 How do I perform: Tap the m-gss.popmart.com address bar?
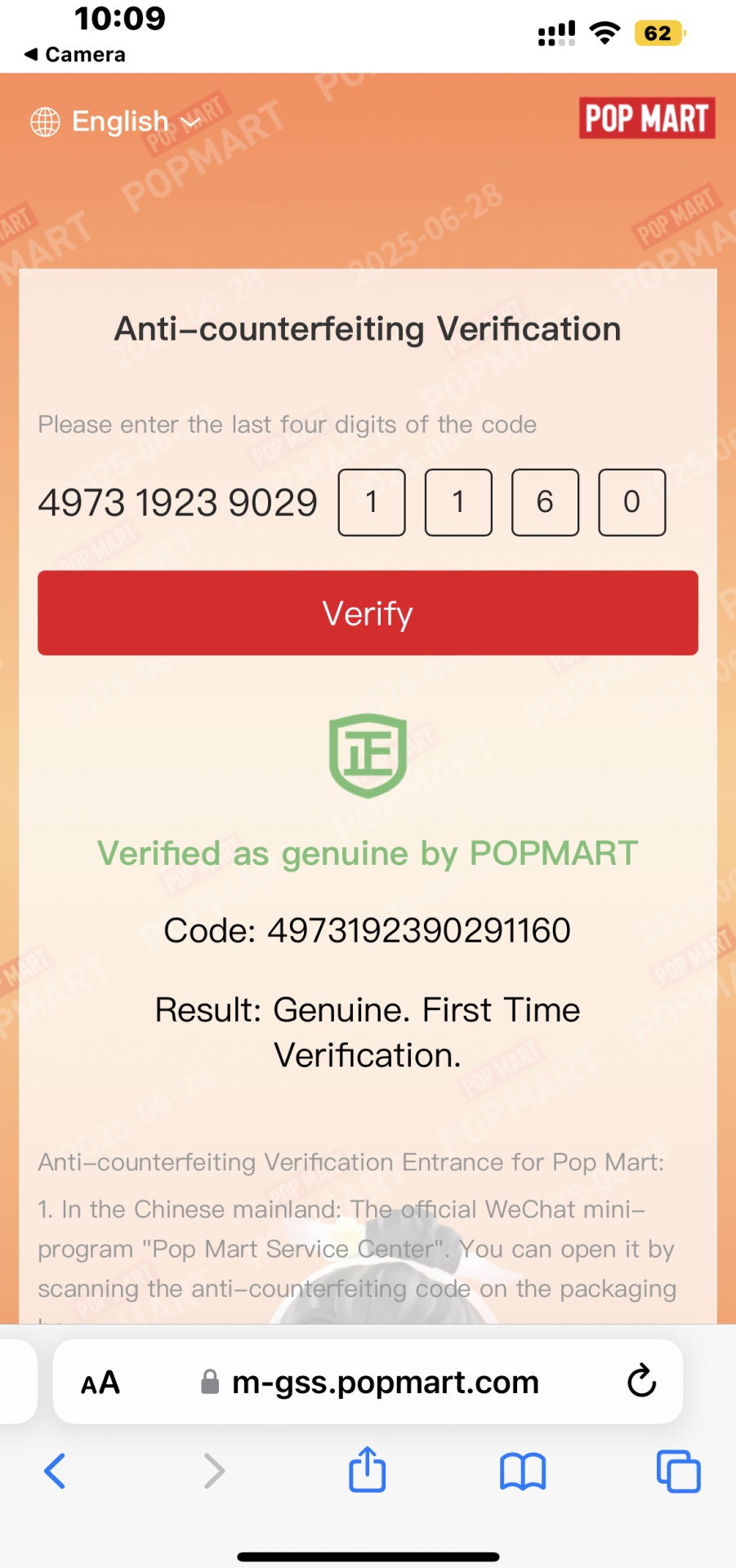pos(368,1382)
